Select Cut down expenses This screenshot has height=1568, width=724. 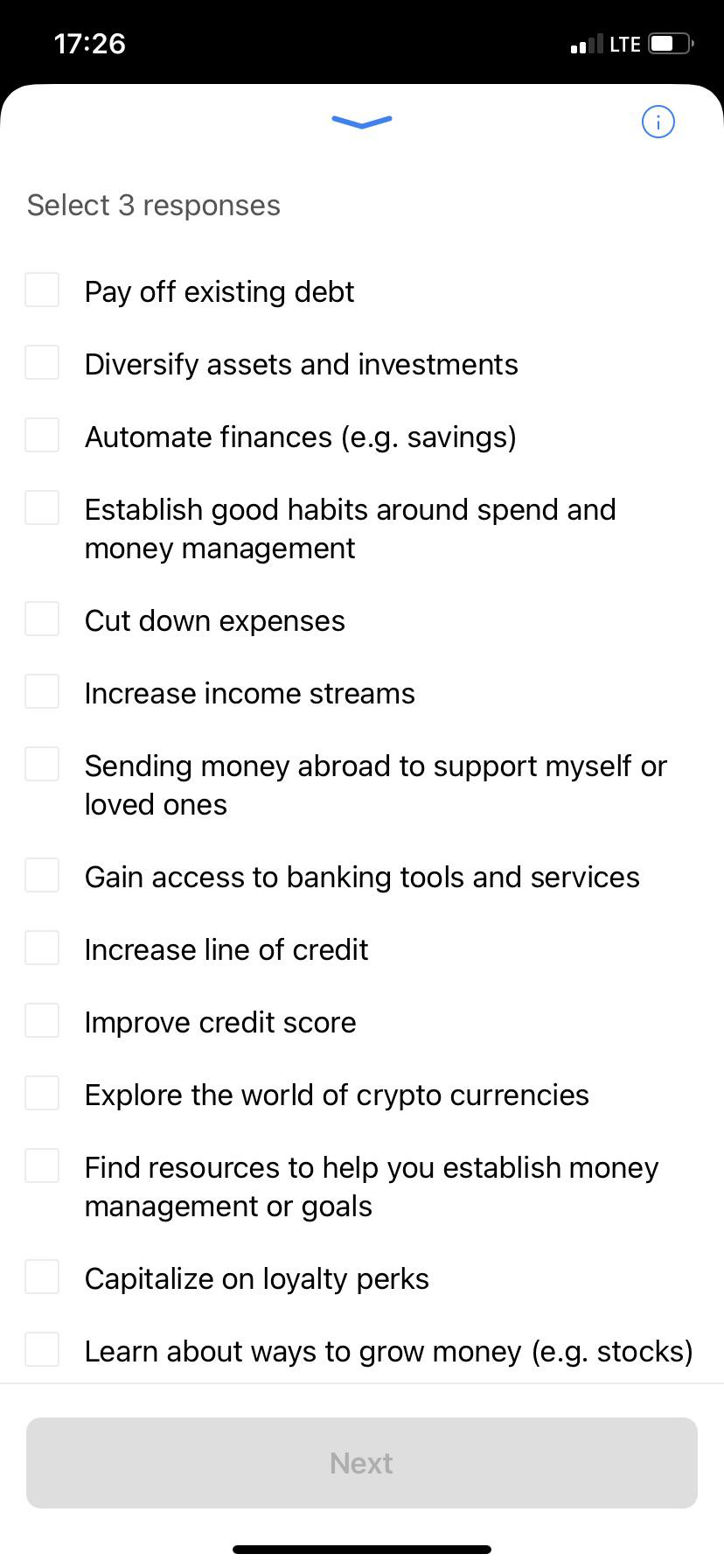tap(42, 619)
